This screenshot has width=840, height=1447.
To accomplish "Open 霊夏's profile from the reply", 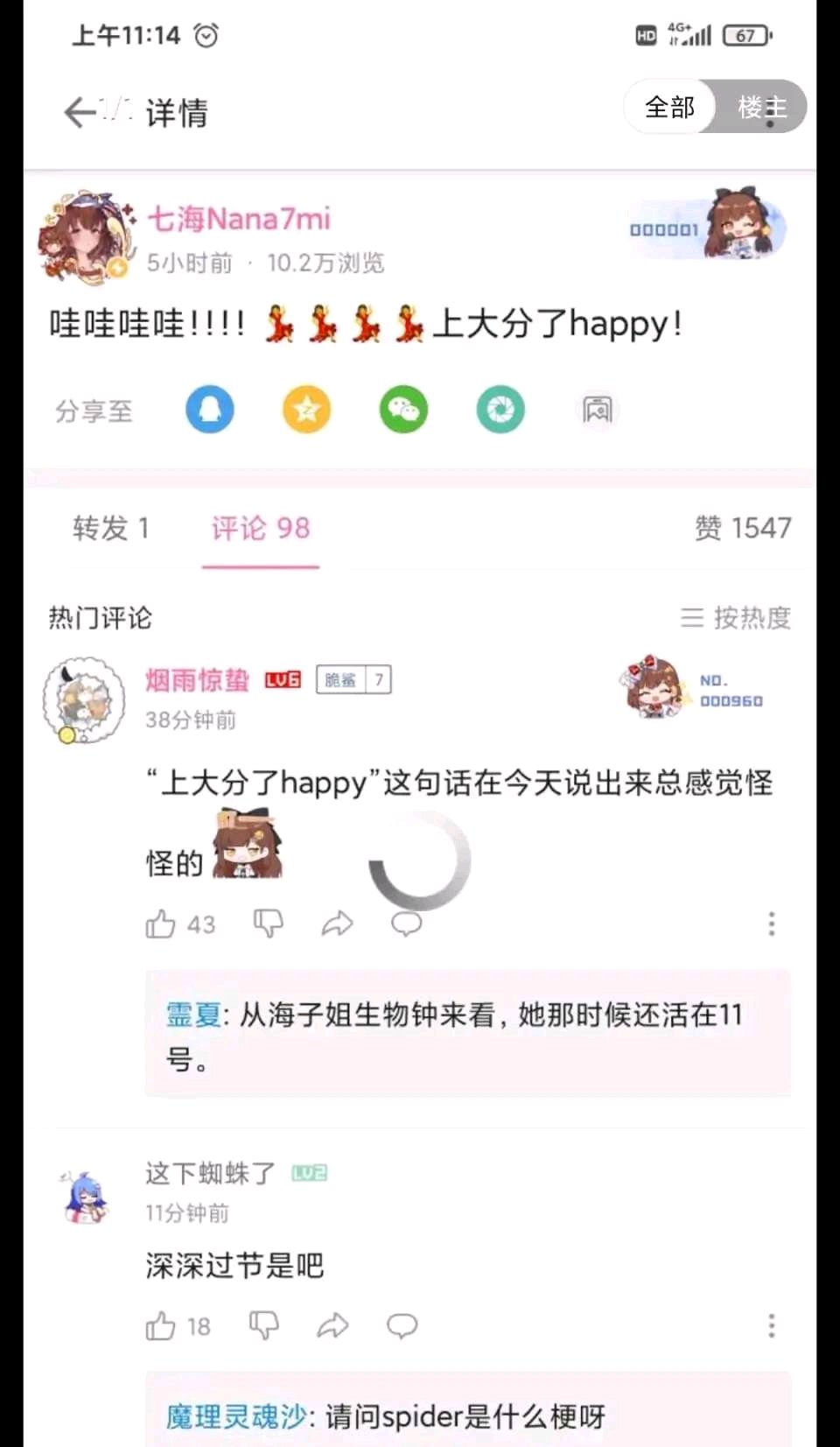I will [193, 1015].
